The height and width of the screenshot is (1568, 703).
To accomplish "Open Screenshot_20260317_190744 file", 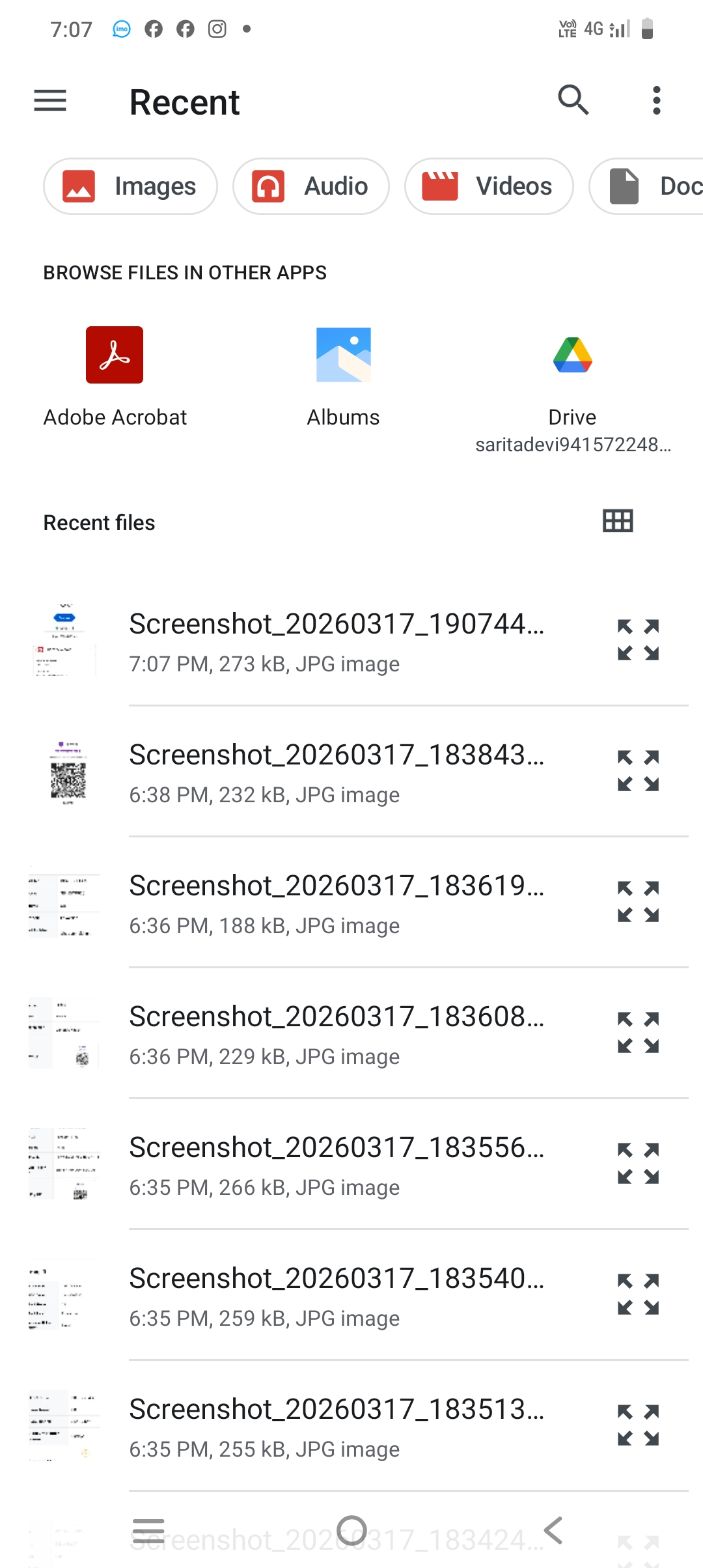I will [336, 641].
